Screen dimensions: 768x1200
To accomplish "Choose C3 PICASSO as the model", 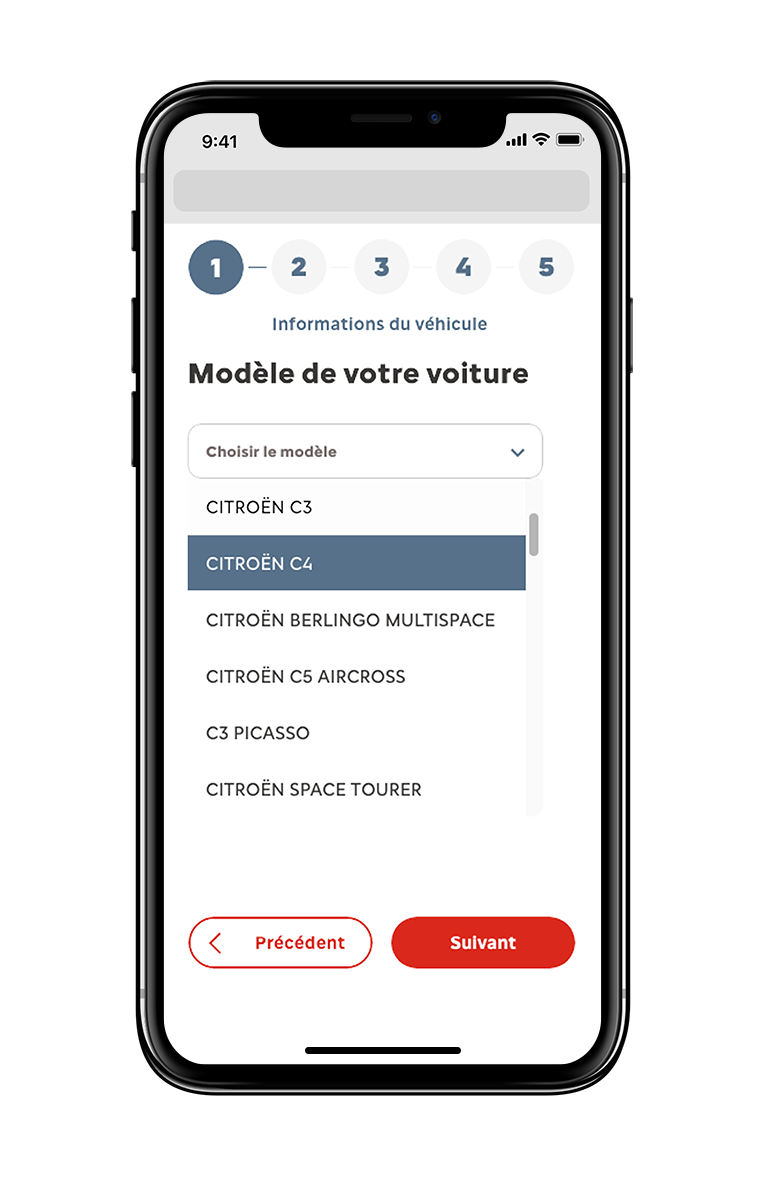I will (356, 733).
